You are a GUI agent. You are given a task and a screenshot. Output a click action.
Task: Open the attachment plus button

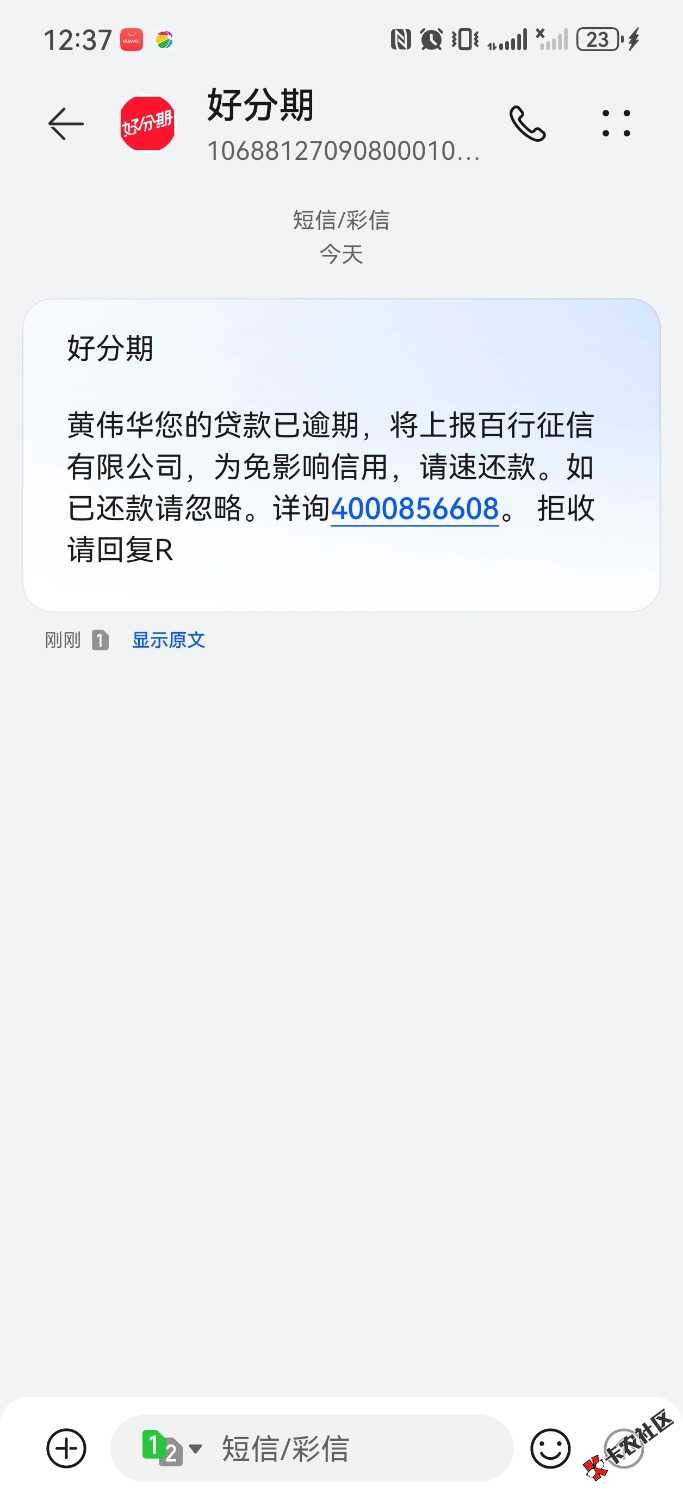[x=67, y=1448]
